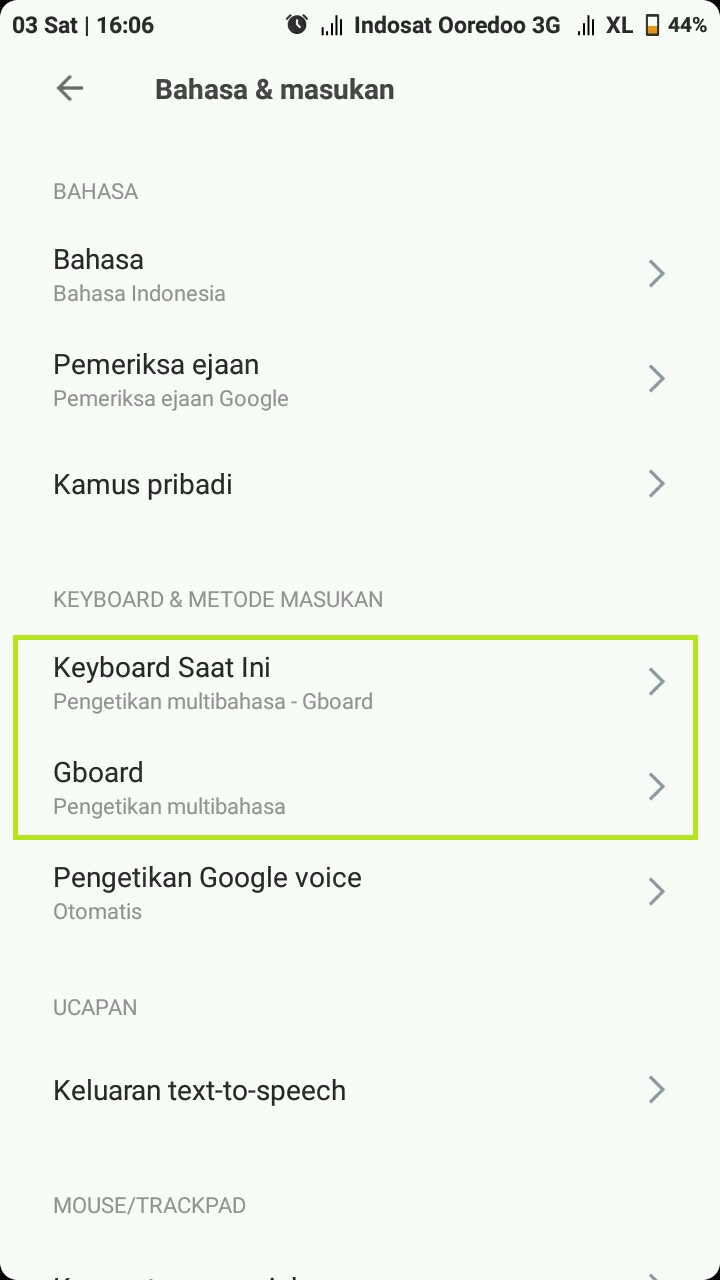
Task: Go back using the top arrow
Action: point(69,89)
